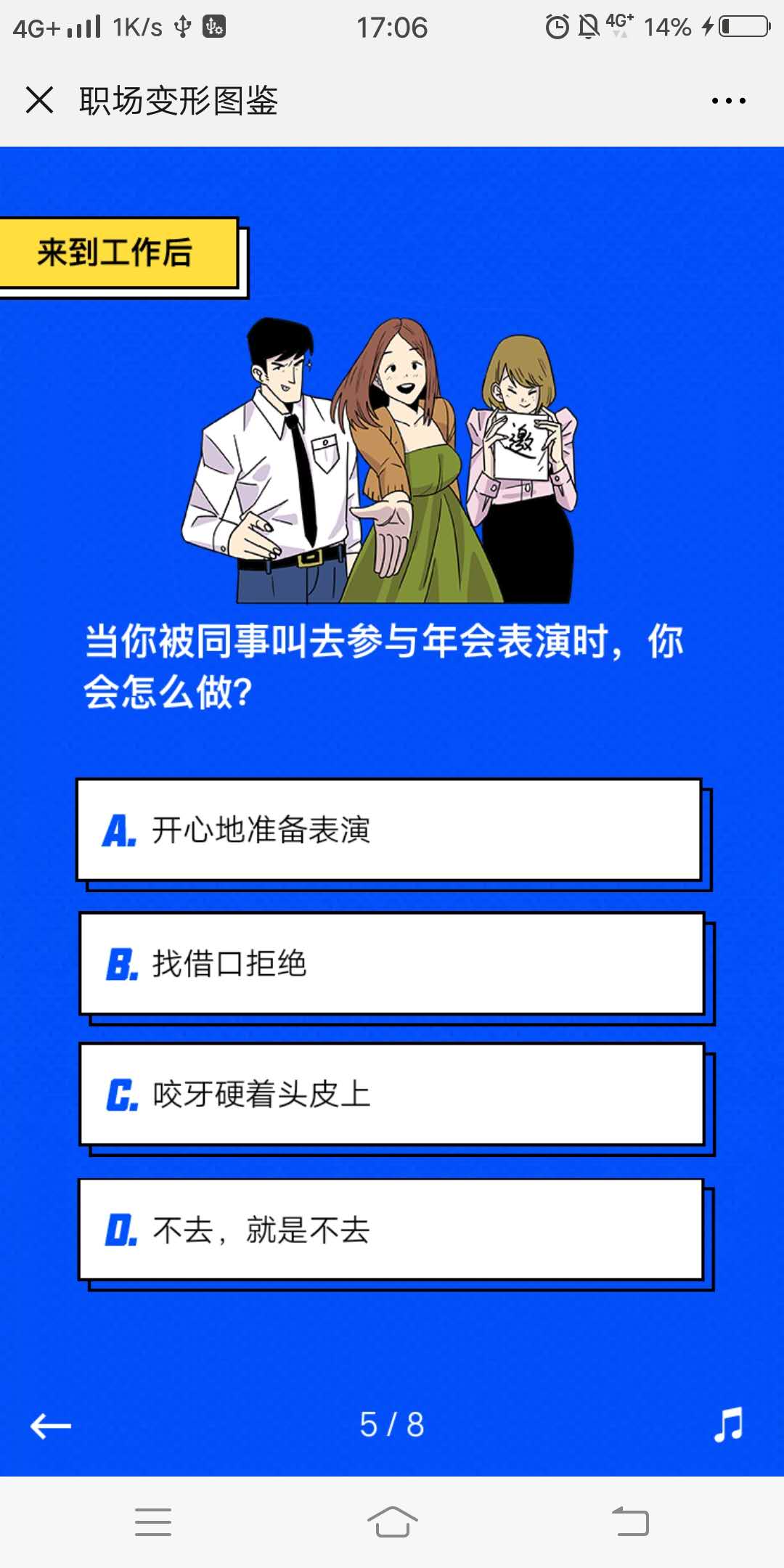Pick answer C 咬牙硬着头皮上
This screenshot has height=1568, width=784.
[x=392, y=1094]
